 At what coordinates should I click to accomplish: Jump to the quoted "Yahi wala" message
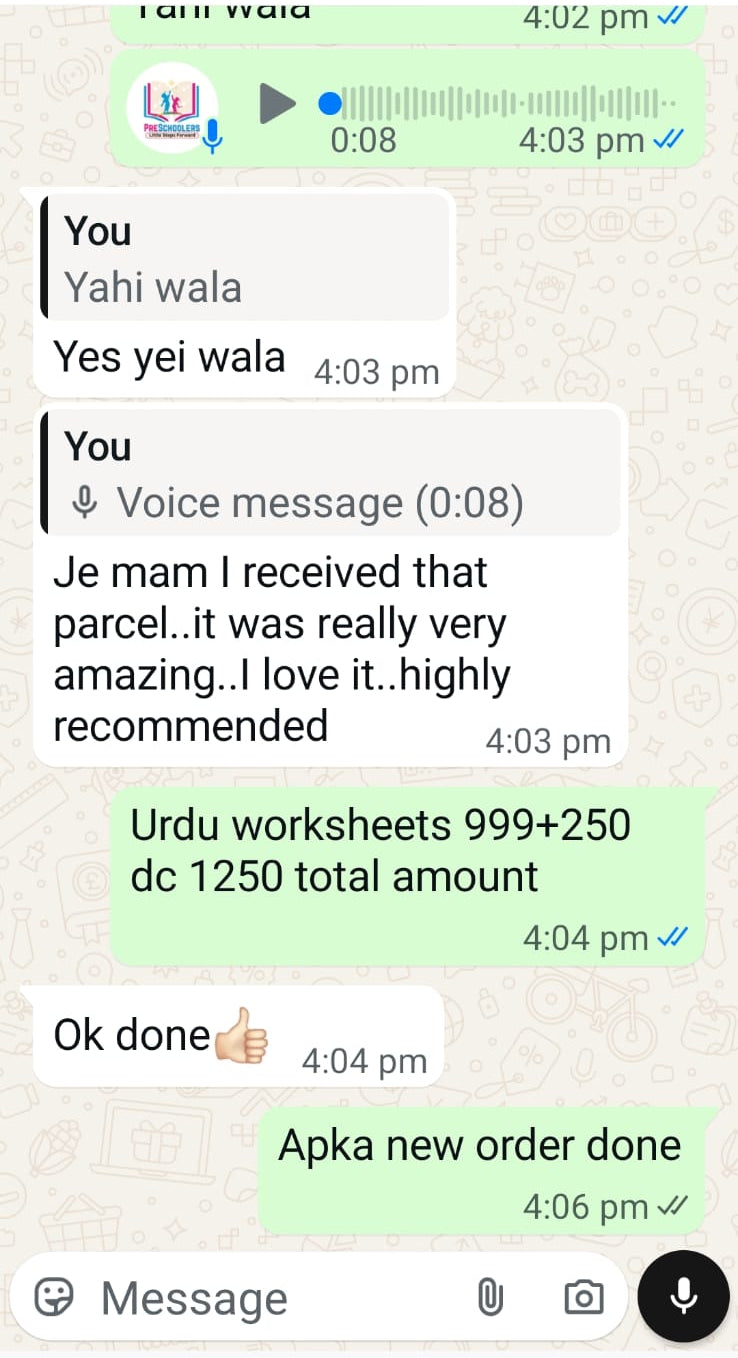pyautogui.click(x=245, y=258)
